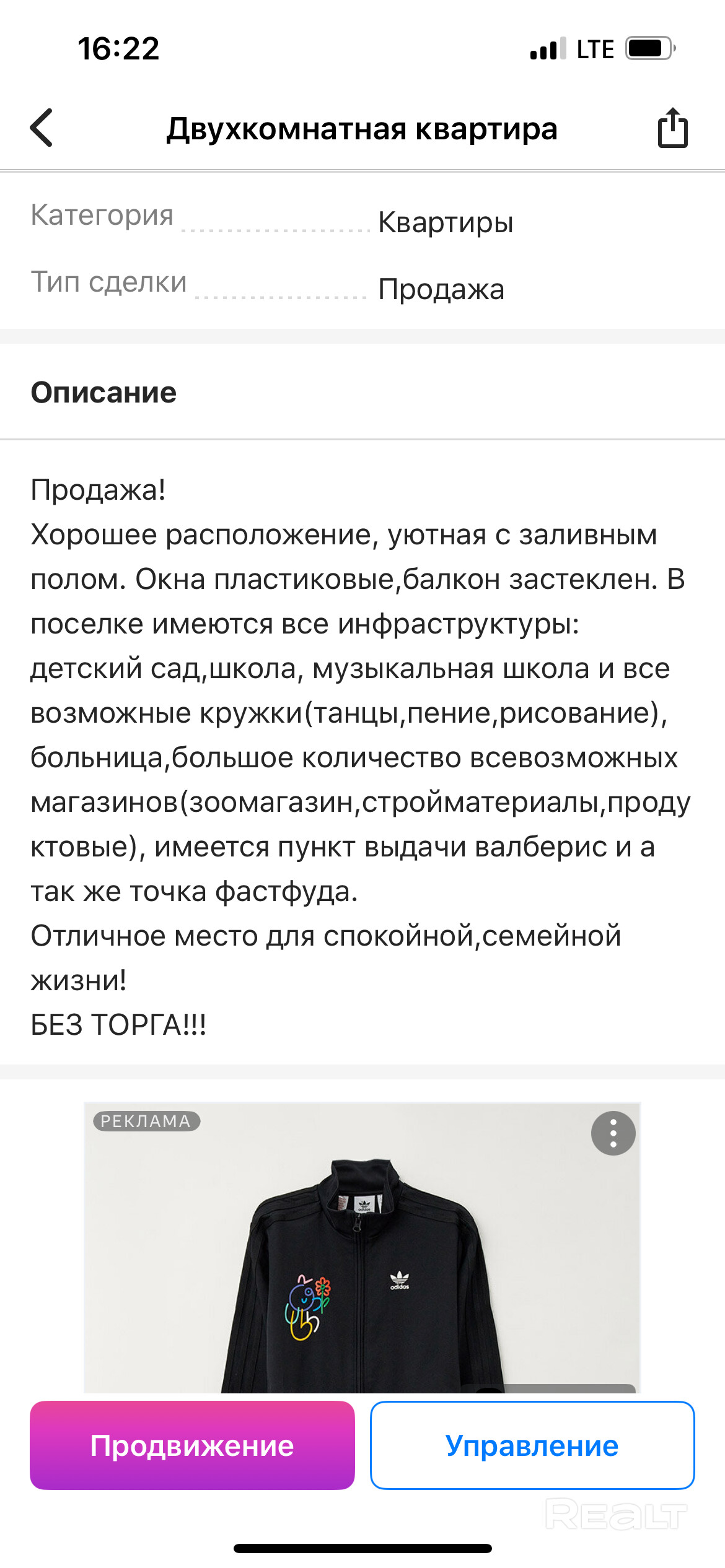This screenshot has height=1568, width=725.
Task: Share this apartment listing
Action: pos(672,128)
